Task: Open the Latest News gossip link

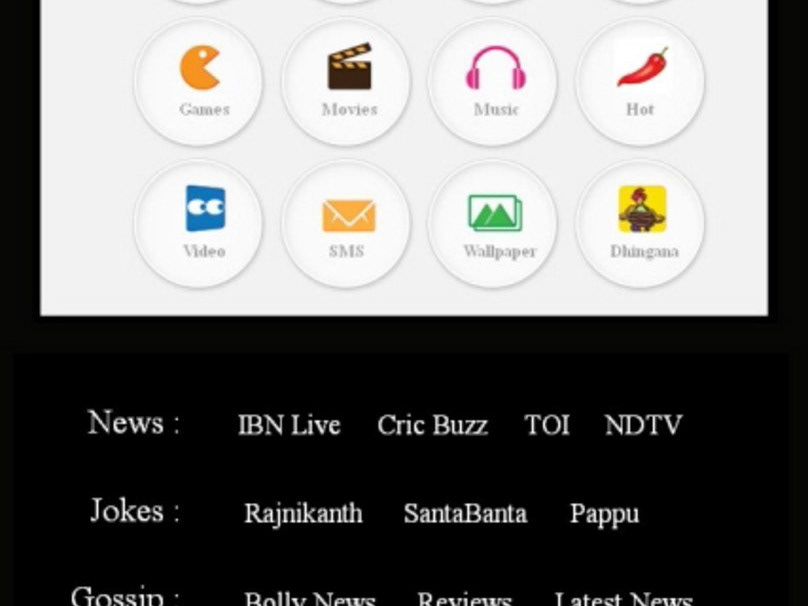Action: coord(623,598)
